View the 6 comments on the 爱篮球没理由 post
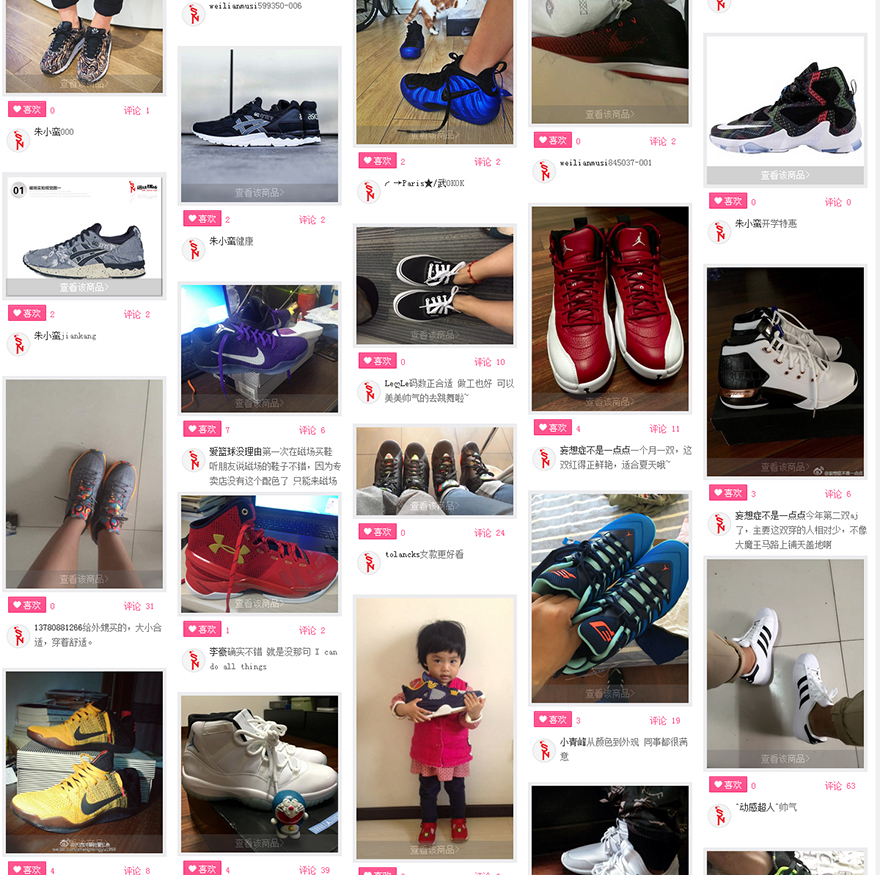This screenshot has width=880, height=875. pos(312,430)
